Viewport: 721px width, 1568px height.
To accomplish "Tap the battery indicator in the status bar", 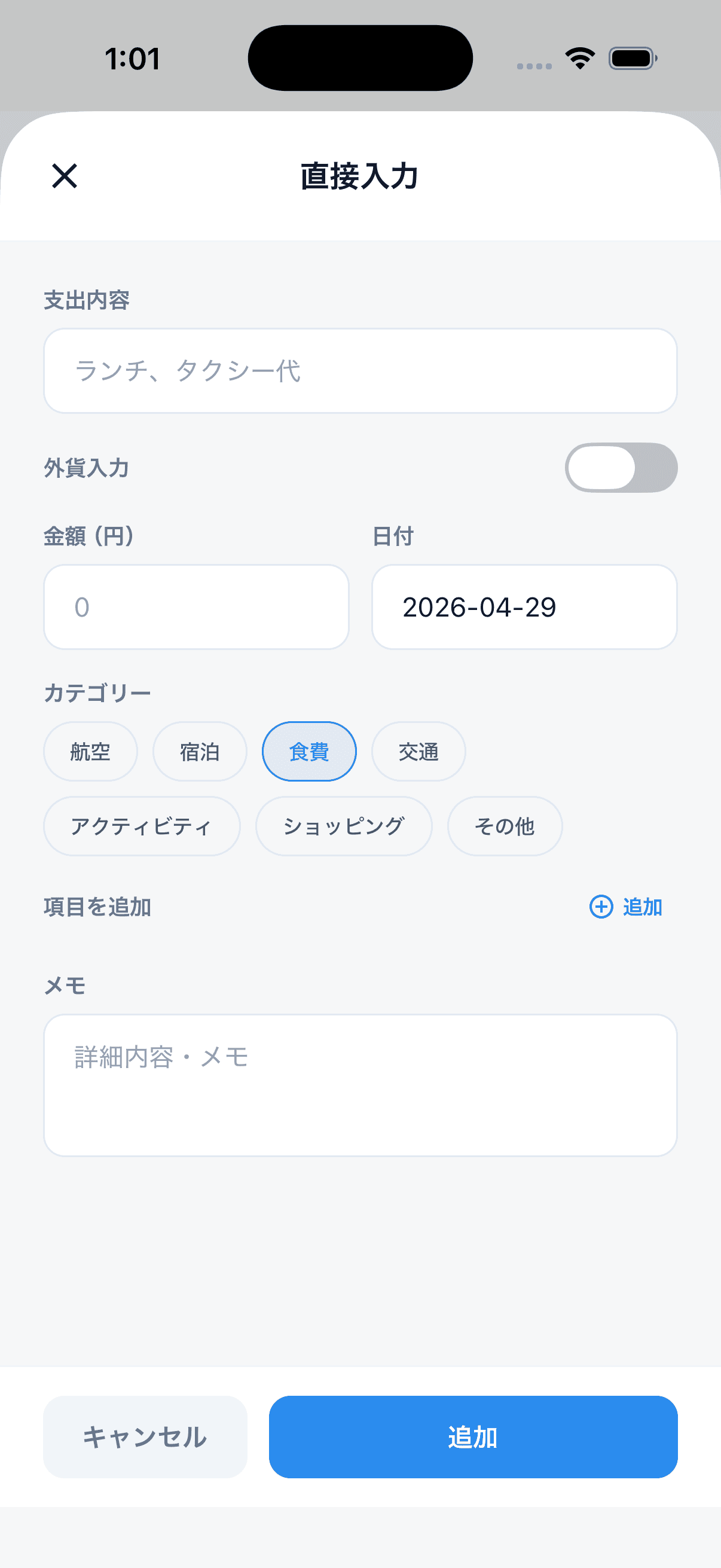I will 631,57.
